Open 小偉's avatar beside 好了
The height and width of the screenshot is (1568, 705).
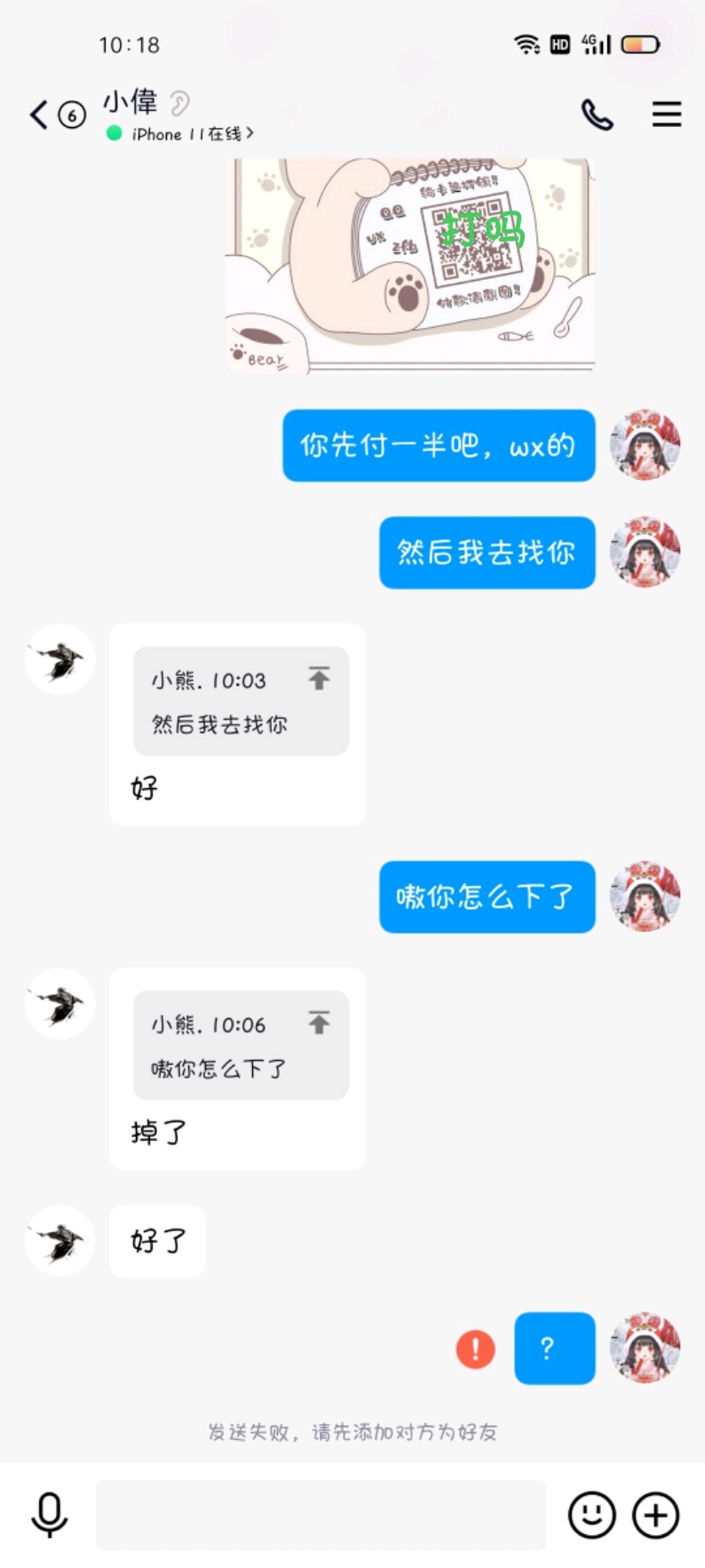tap(59, 1240)
